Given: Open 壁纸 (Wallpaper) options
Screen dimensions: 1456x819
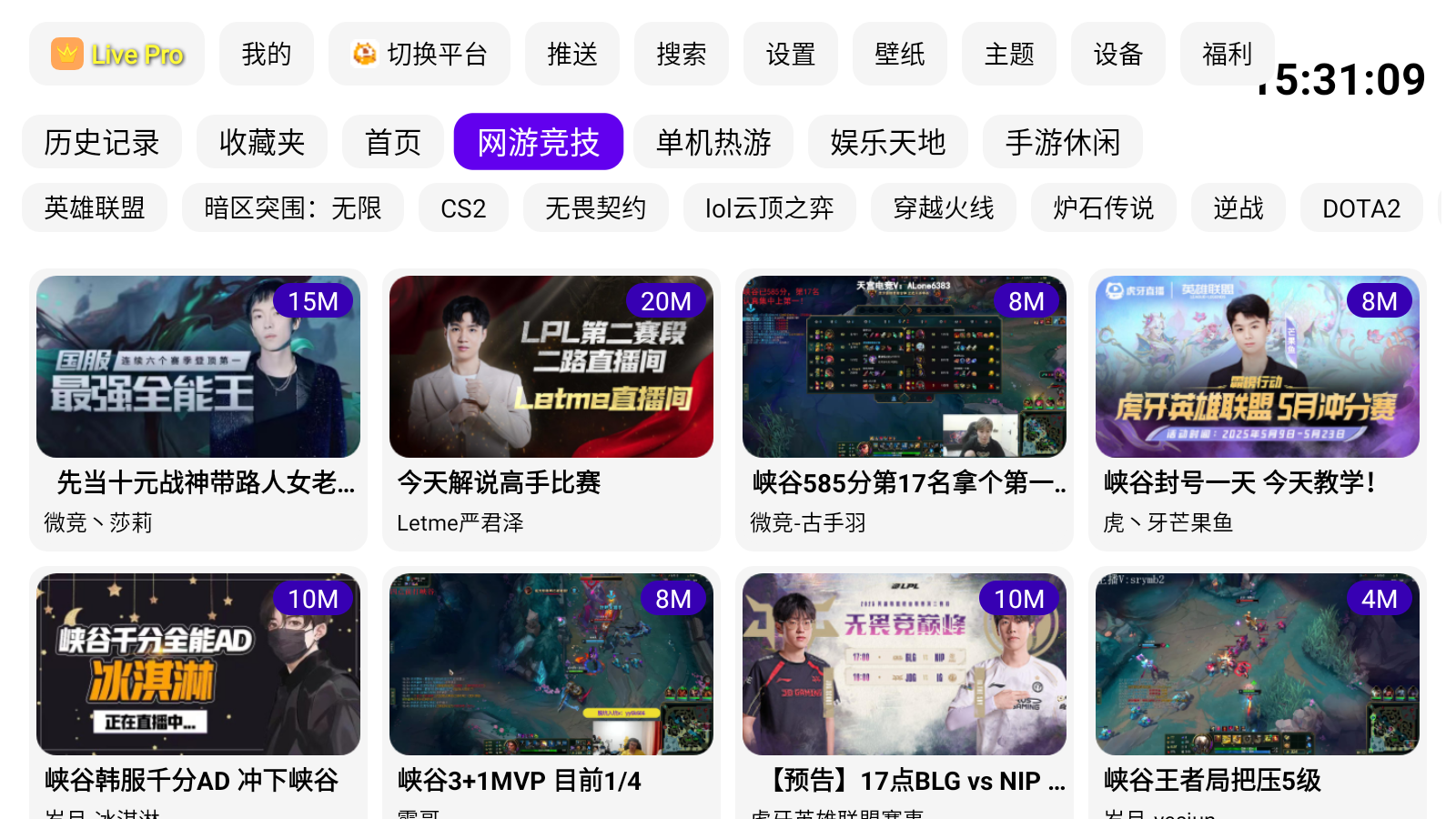Looking at the screenshot, I should 900,55.
